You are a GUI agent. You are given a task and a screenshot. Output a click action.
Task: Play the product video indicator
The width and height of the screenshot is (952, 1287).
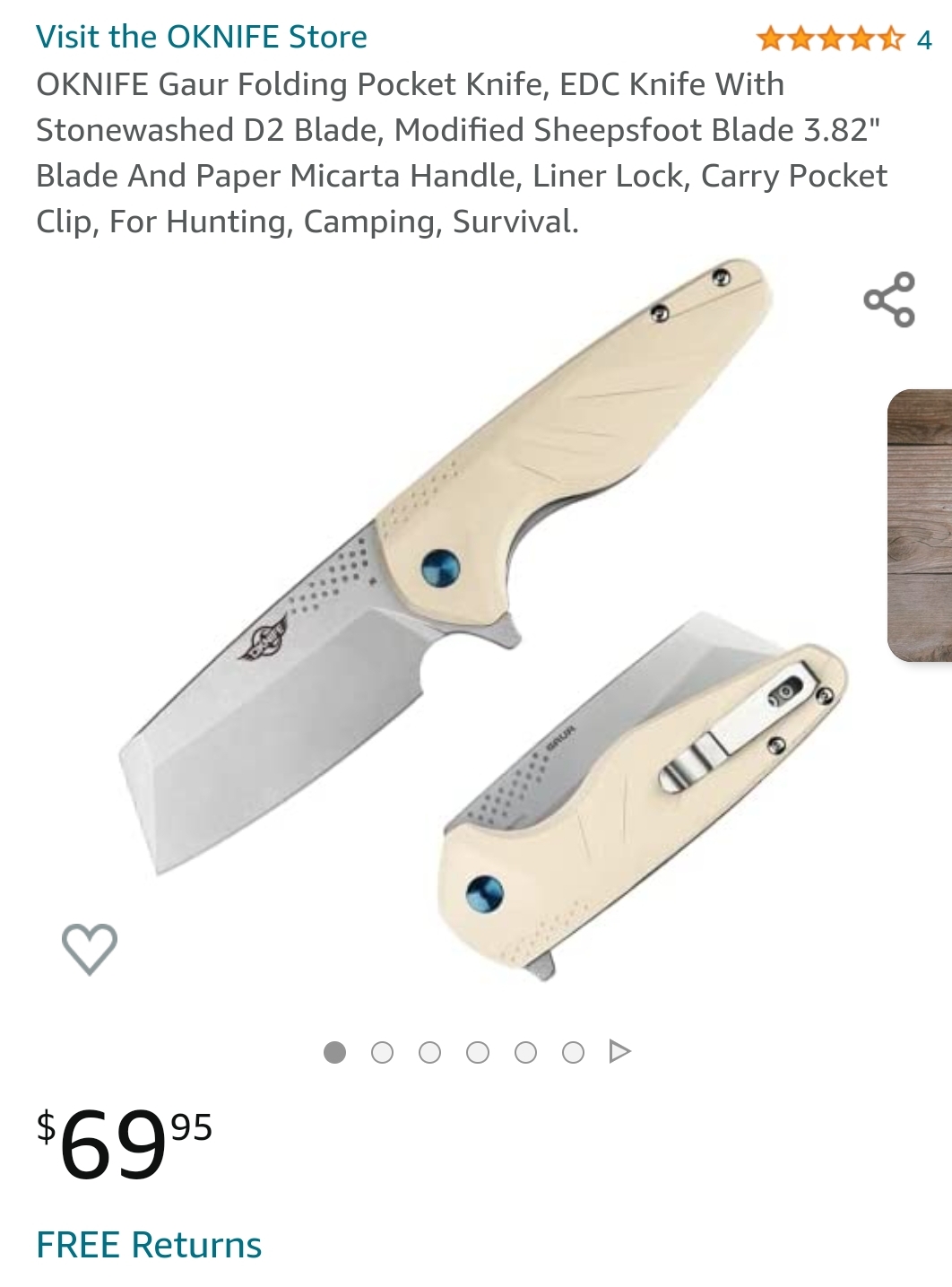point(619,1051)
